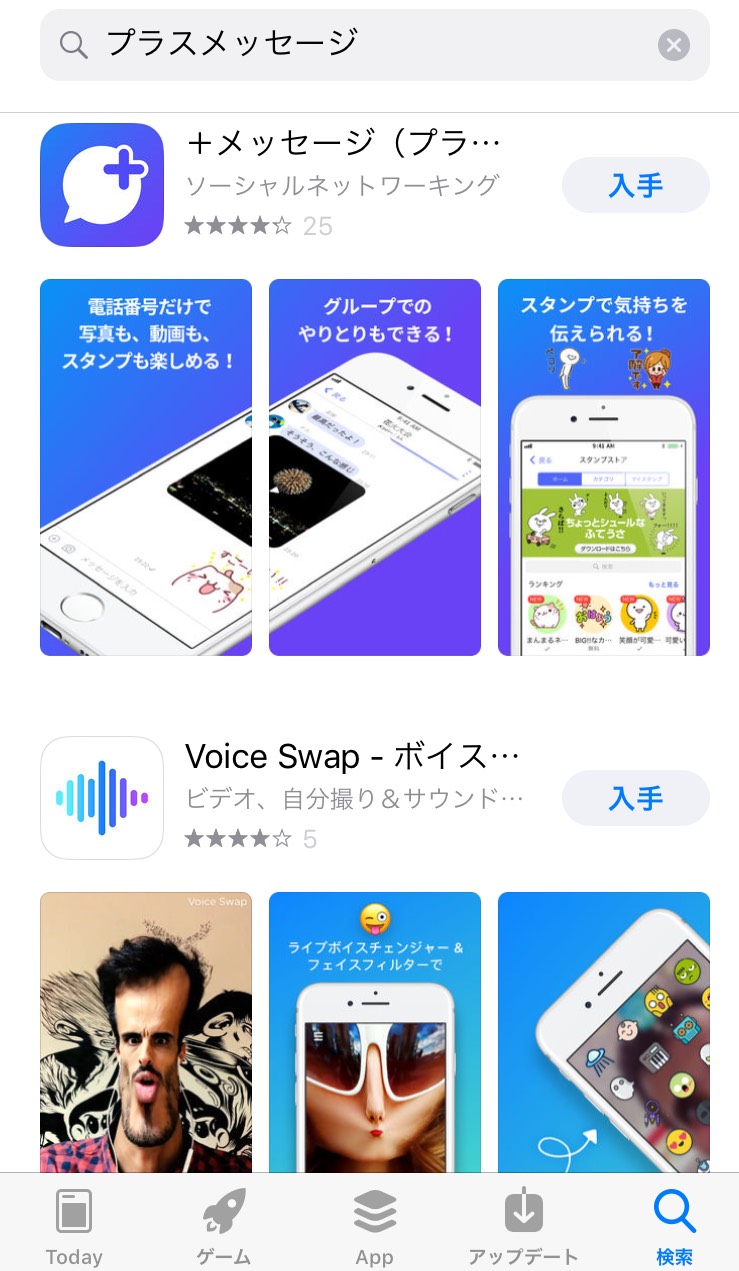
Task: View +メッセージ screenshot about 電話番号だけで
Action: 146,467
